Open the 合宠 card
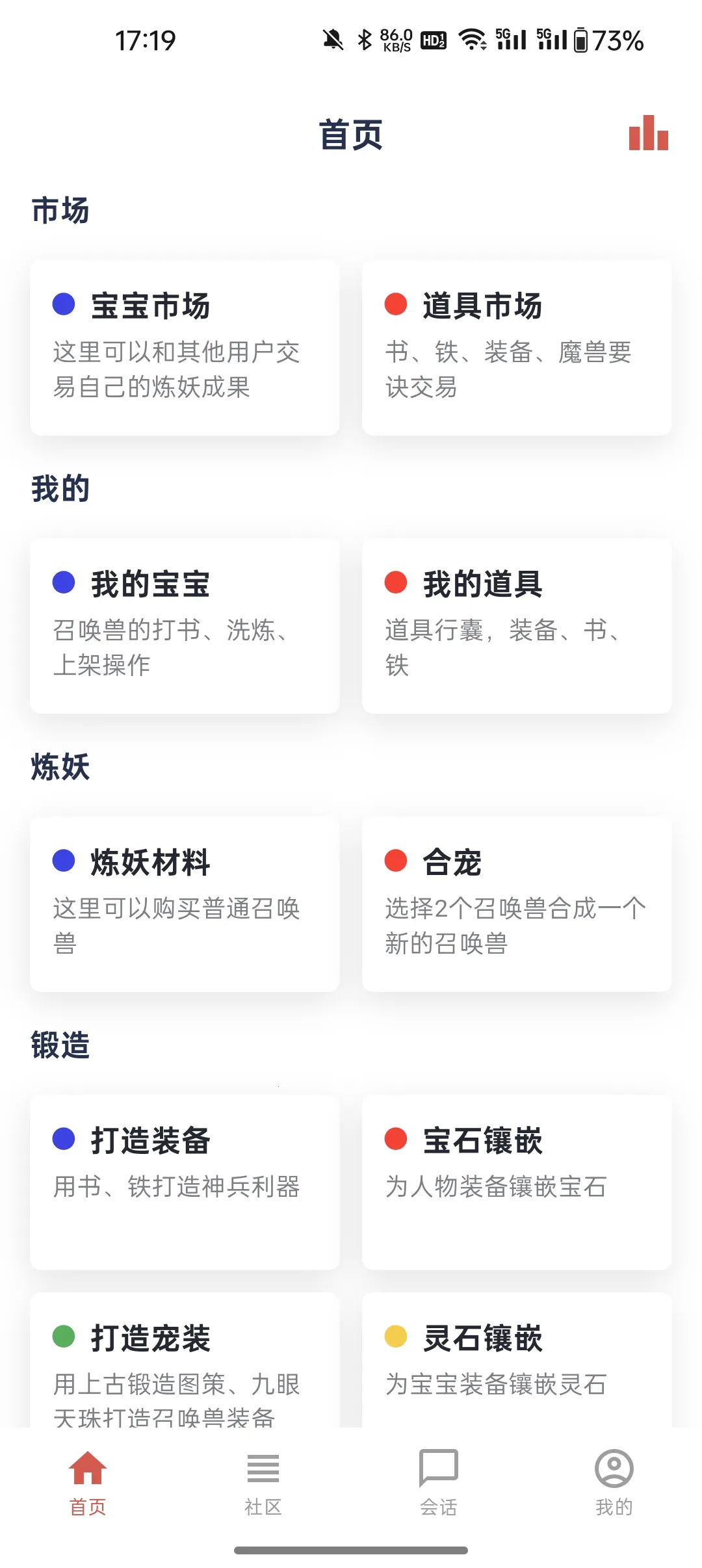The width and height of the screenshot is (702, 1568). [517, 904]
